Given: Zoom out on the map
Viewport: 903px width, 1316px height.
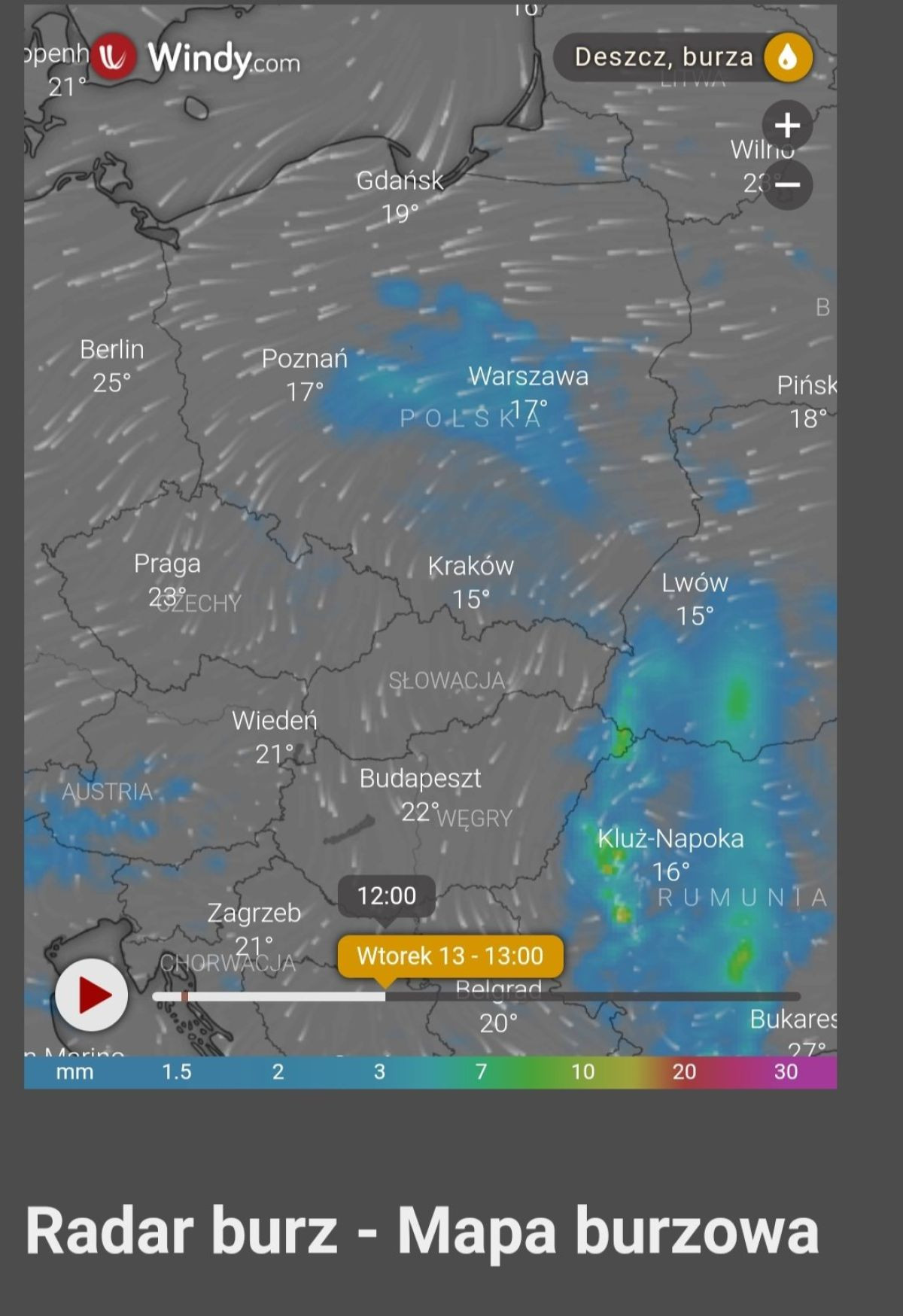Looking at the screenshot, I should tap(787, 184).
